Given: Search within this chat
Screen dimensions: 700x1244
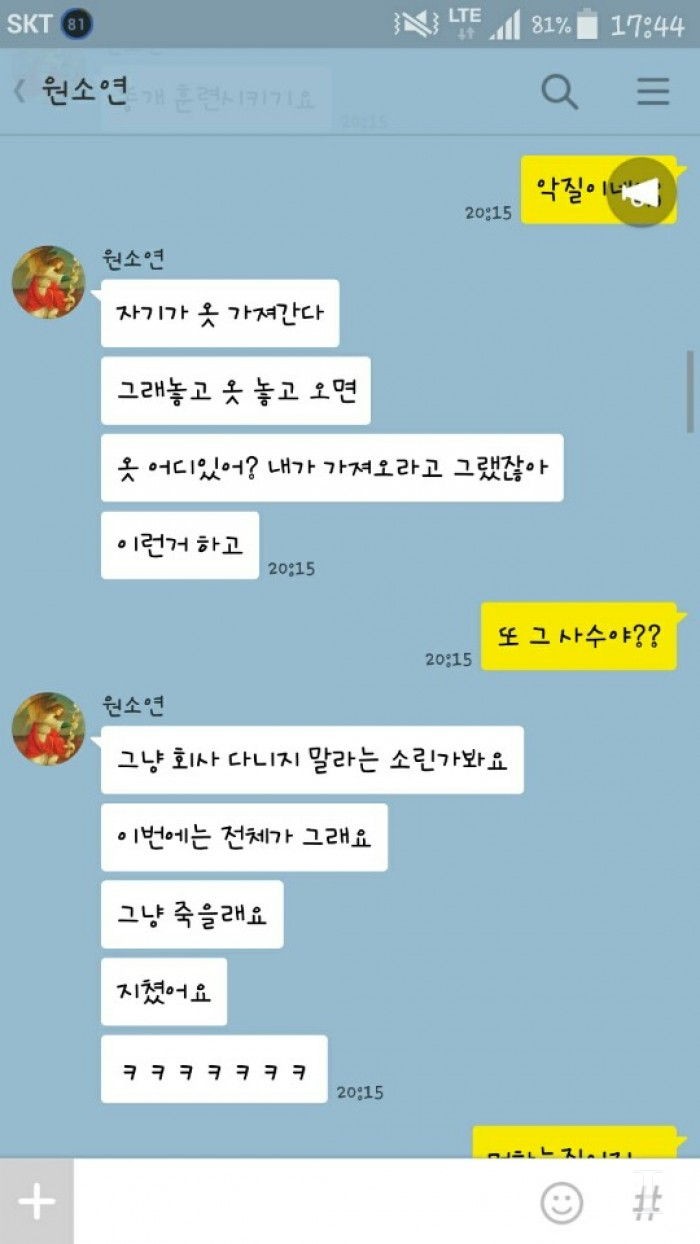Looking at the screenshot, I should click(559, 92).
